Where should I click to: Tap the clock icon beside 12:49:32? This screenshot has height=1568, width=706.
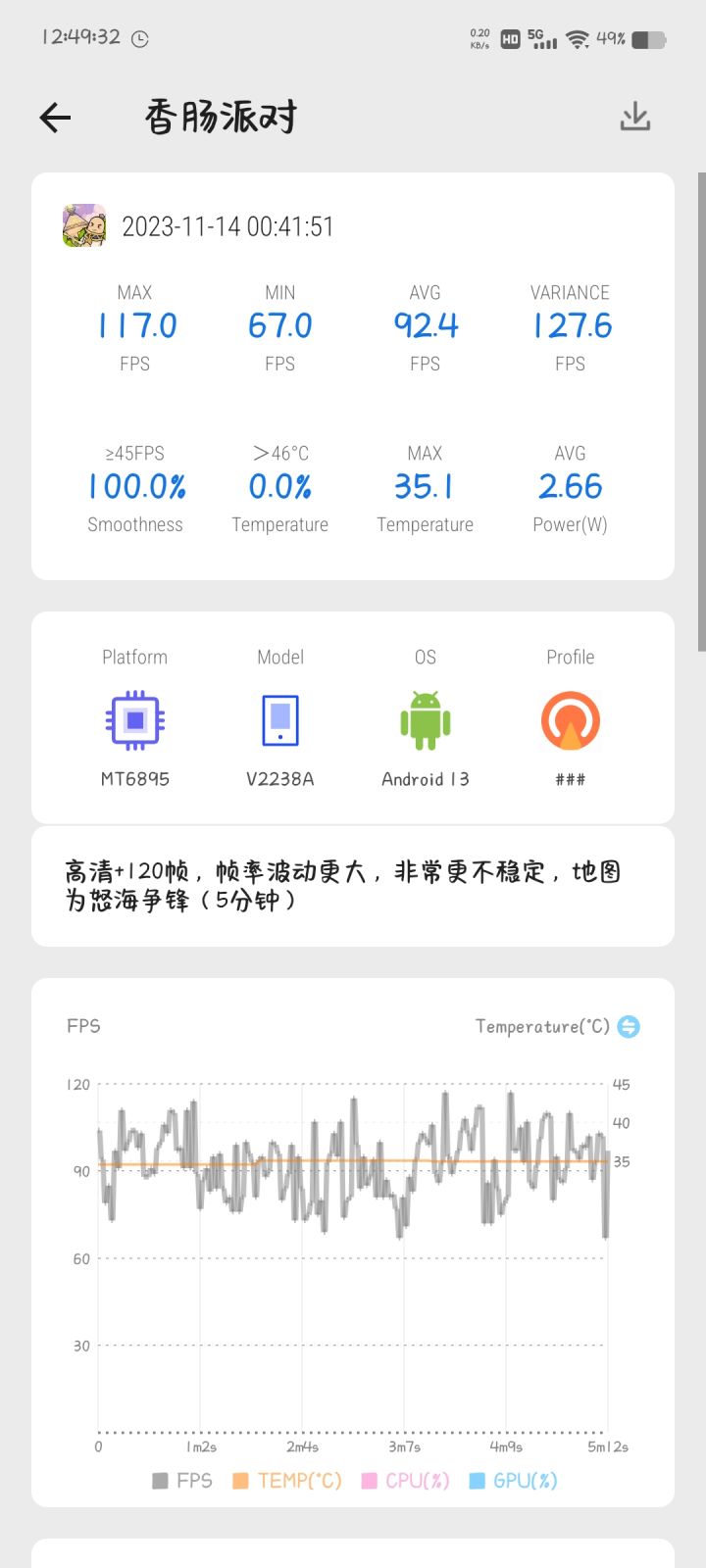140,37
